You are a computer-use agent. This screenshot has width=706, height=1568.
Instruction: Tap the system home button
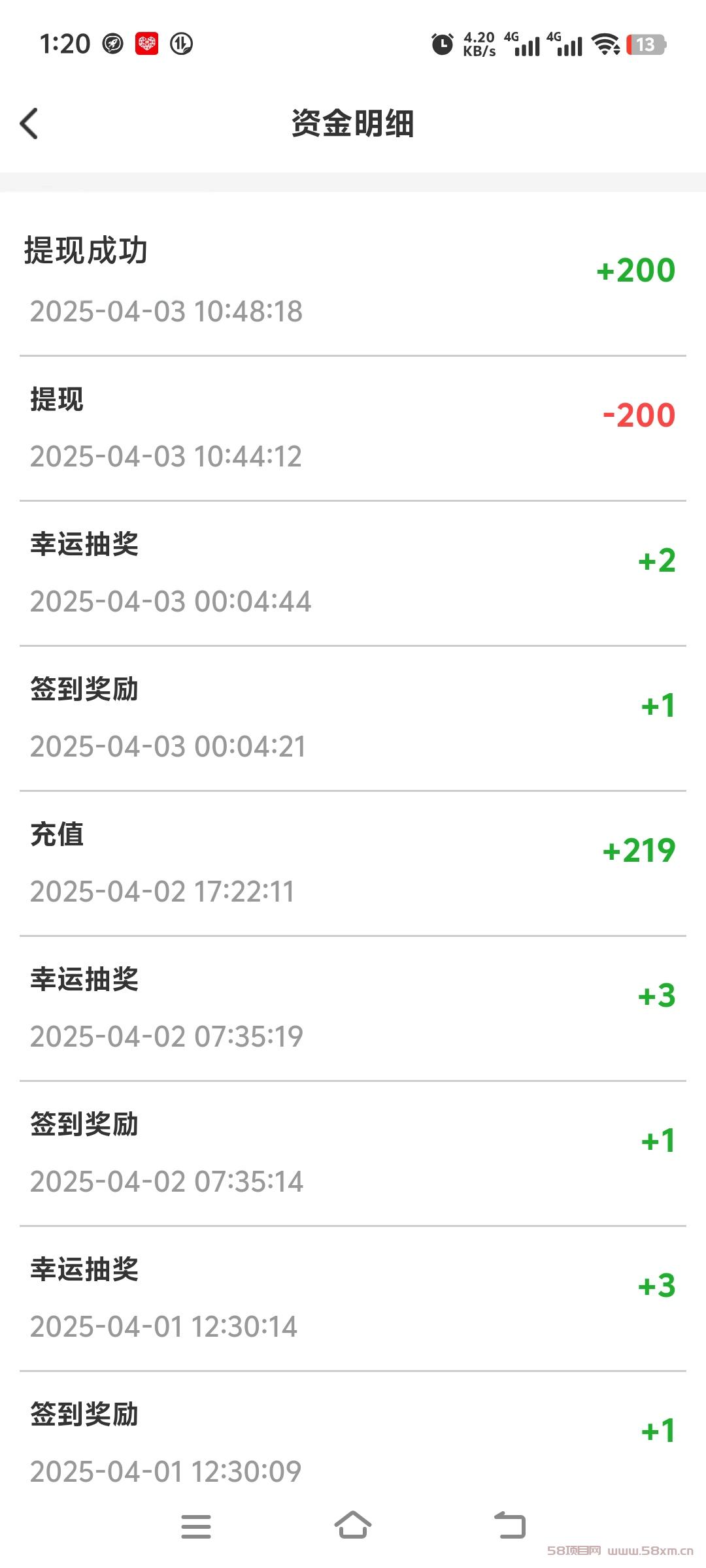[x=353, y=1526]
